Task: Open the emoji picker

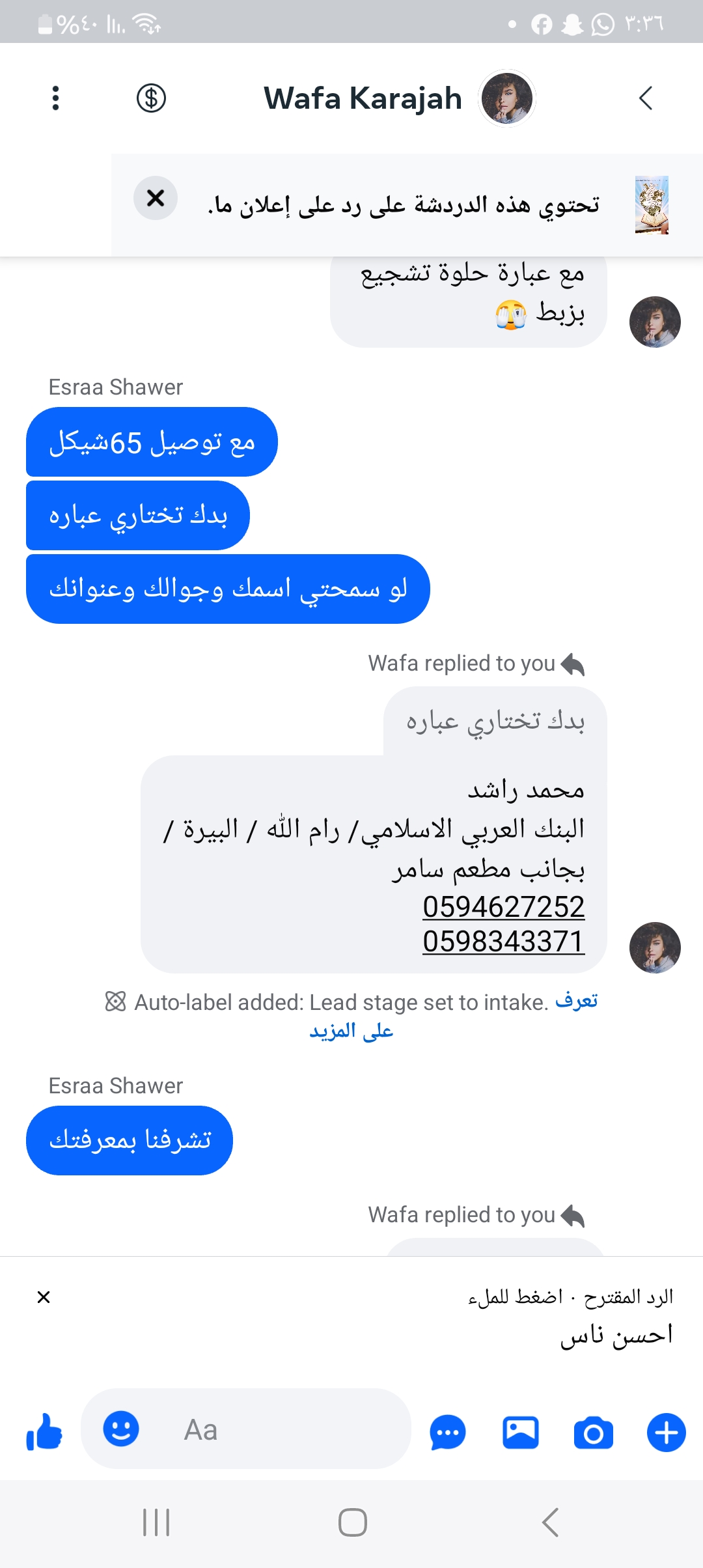Action: pos(121,1429)
